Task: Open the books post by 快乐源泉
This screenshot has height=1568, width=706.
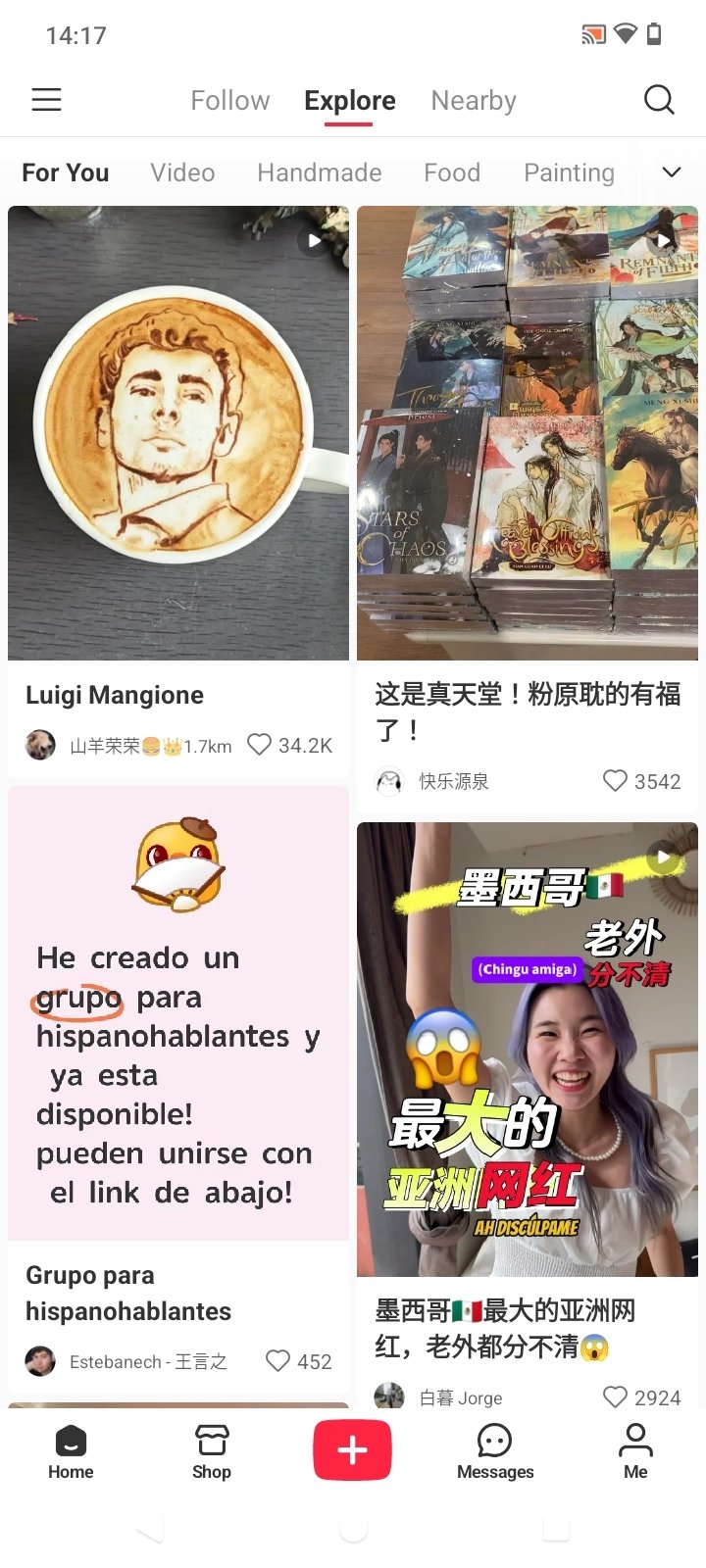Action: pos(528,433)
